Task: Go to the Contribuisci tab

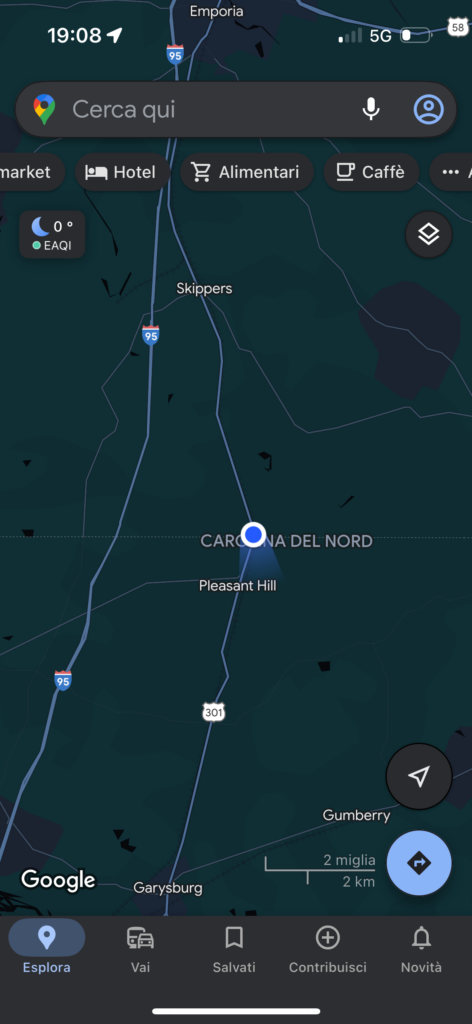Action: point(328,949)
